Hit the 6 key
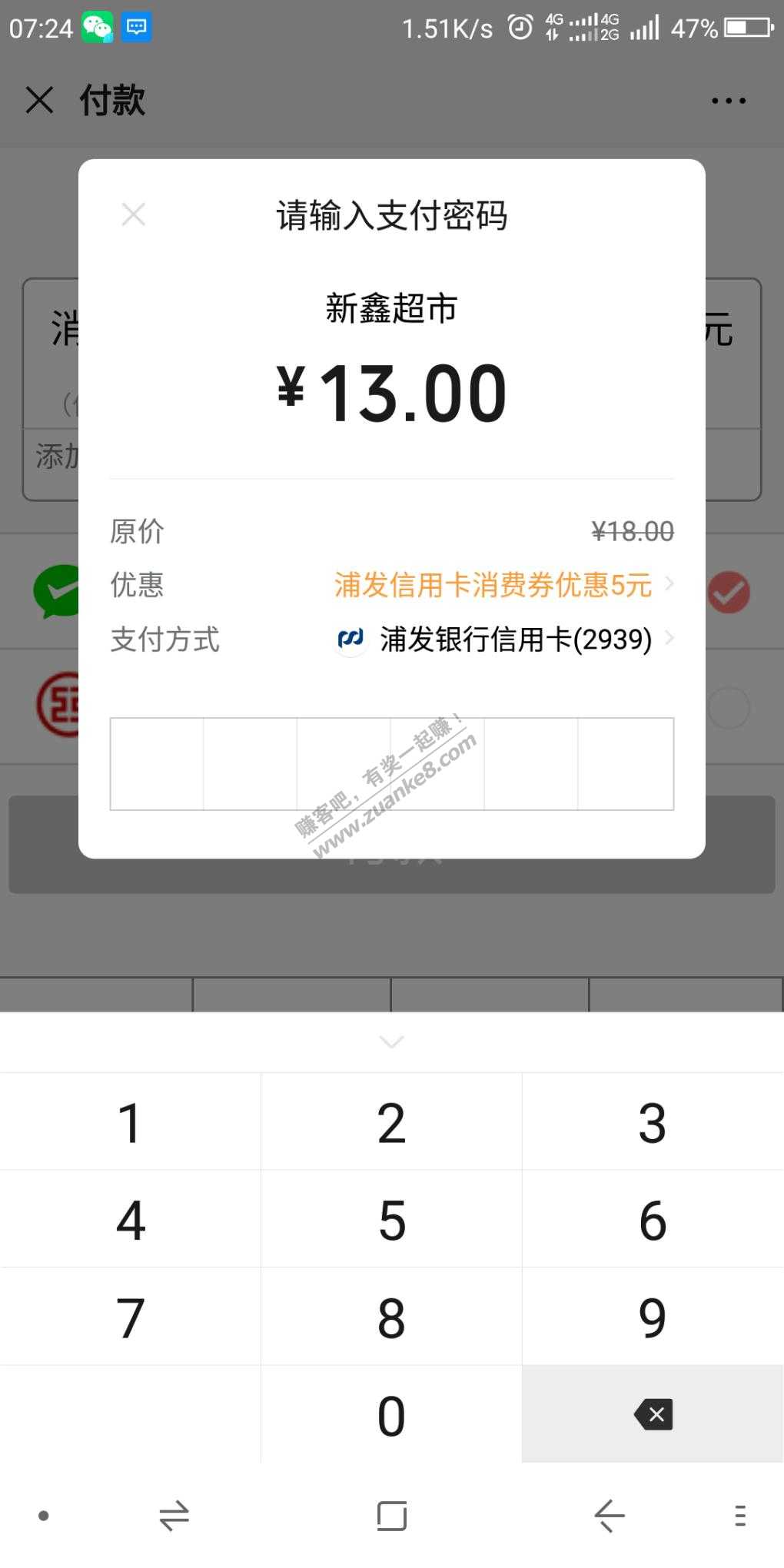784x1568 pixels. (653, 1221)
